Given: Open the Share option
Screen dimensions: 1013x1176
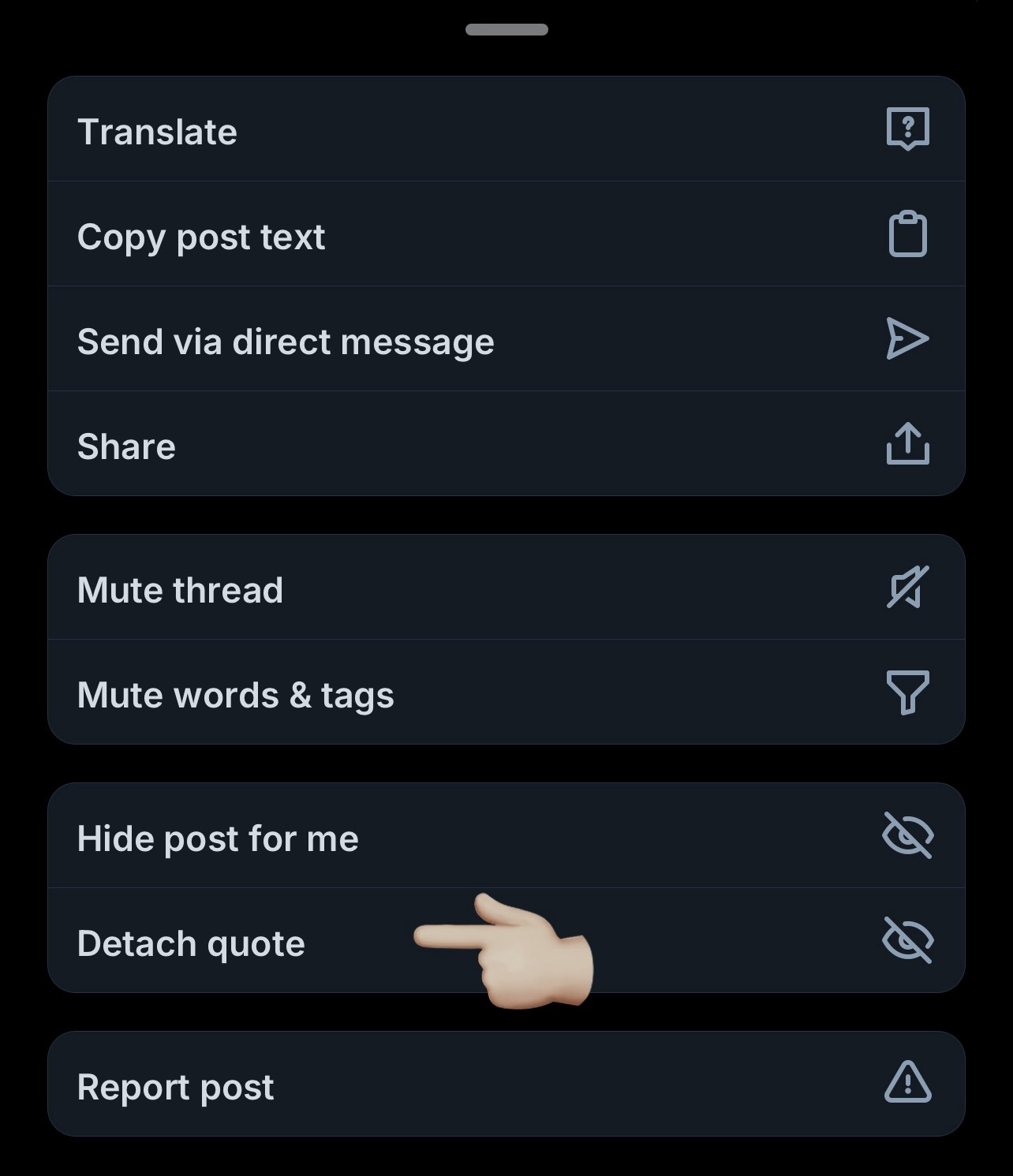Looking at the screenshot, I should point(505,445).
